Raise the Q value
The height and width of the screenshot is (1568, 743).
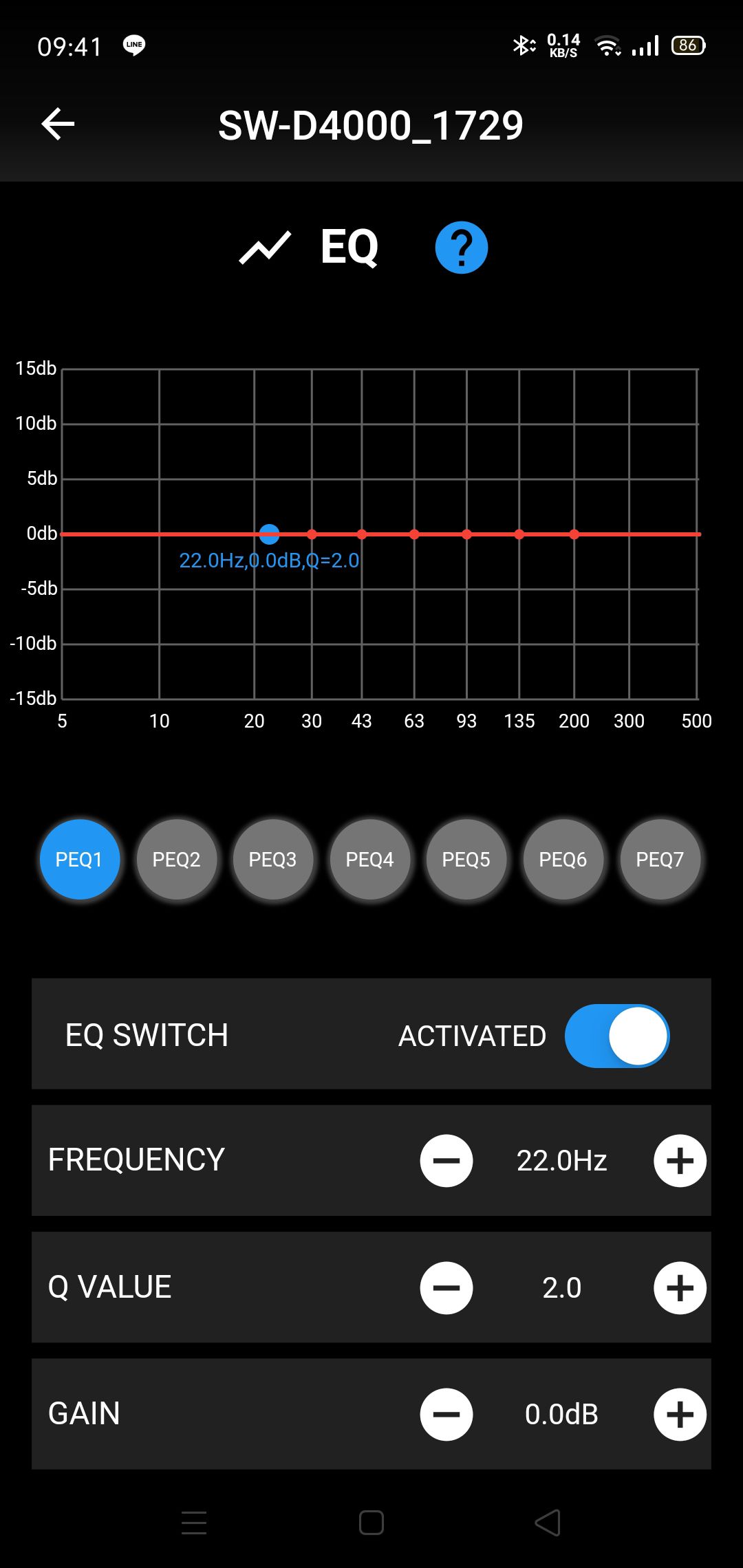click(680, 1288)
